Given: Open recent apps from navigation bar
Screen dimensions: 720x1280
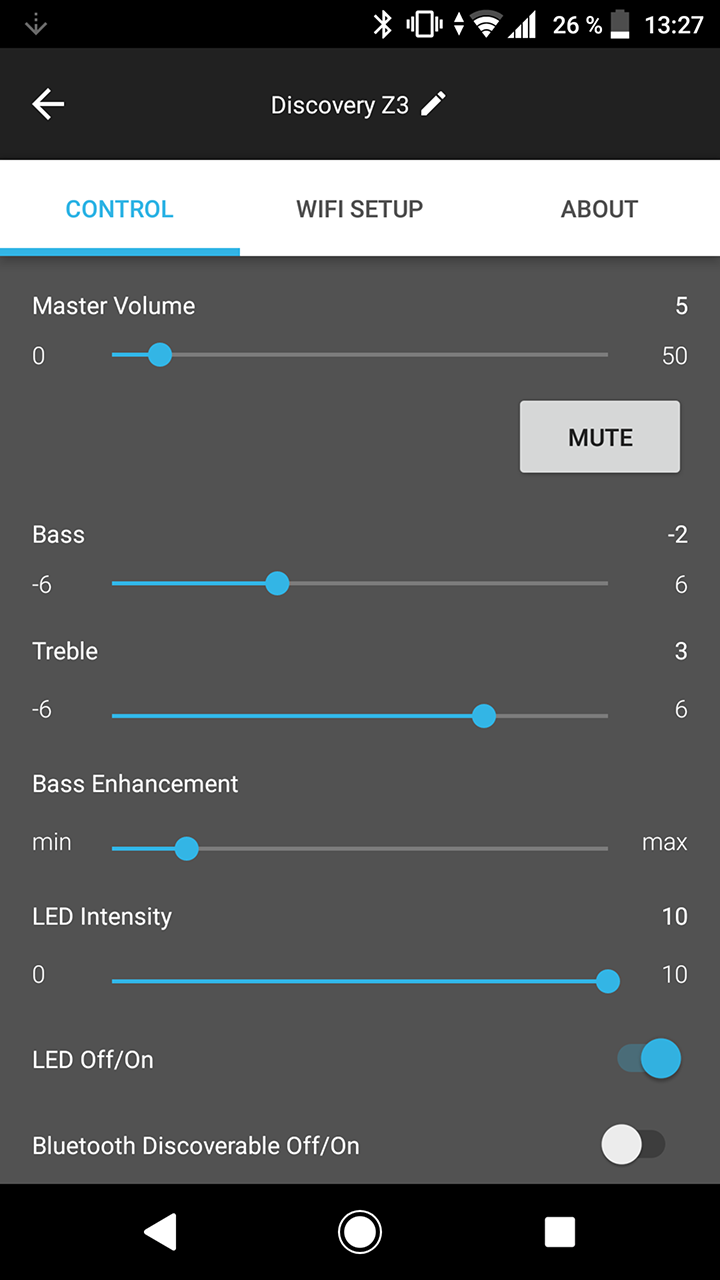Looking at the screenshot, I should click(x=559, y=1232).
